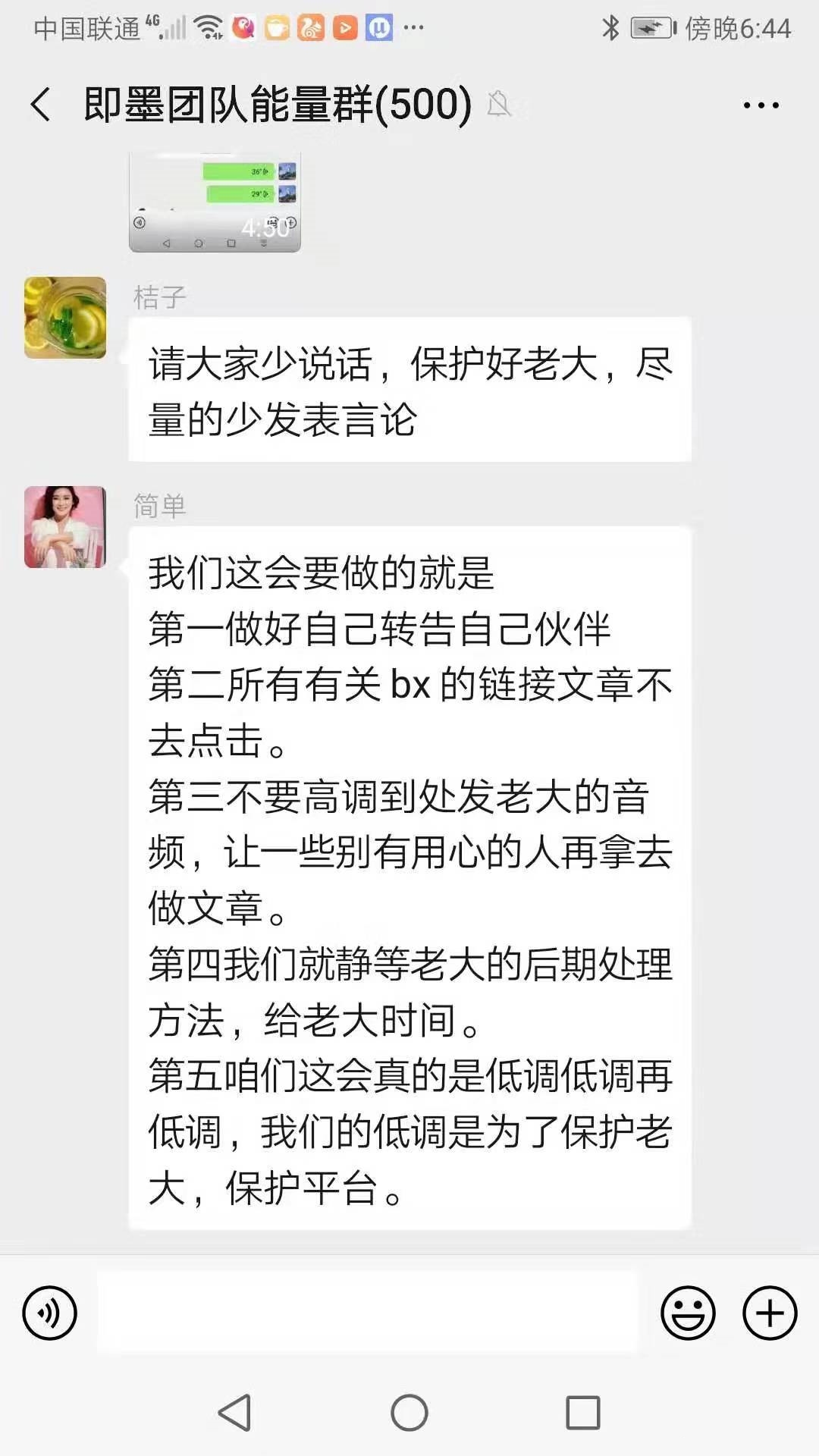Switch to voice message input
The height and width of the screenshot is (1456, 819).
click(x=49, y=1313)
